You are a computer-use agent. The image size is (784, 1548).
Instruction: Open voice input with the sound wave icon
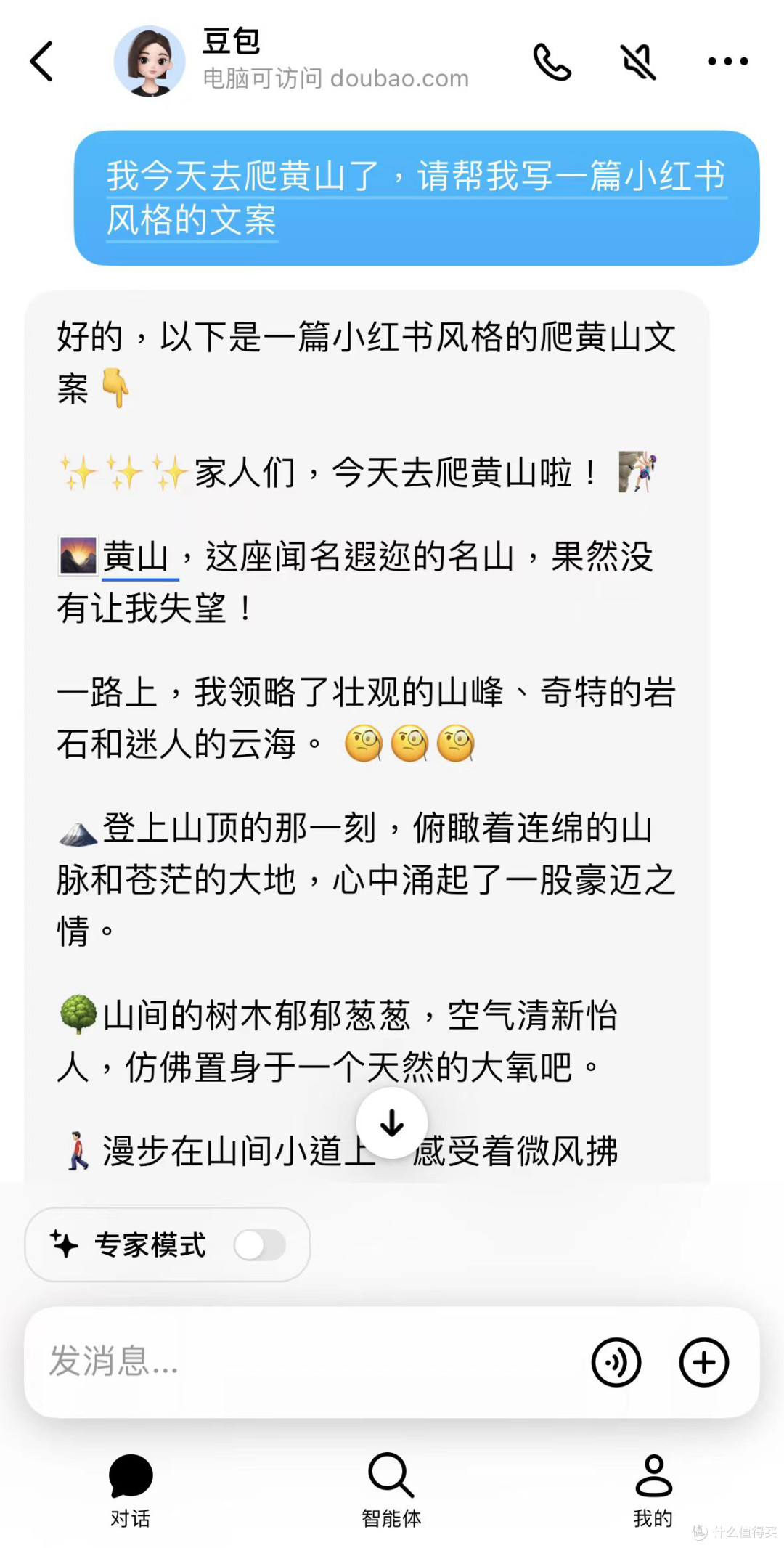pos(616,1361)
